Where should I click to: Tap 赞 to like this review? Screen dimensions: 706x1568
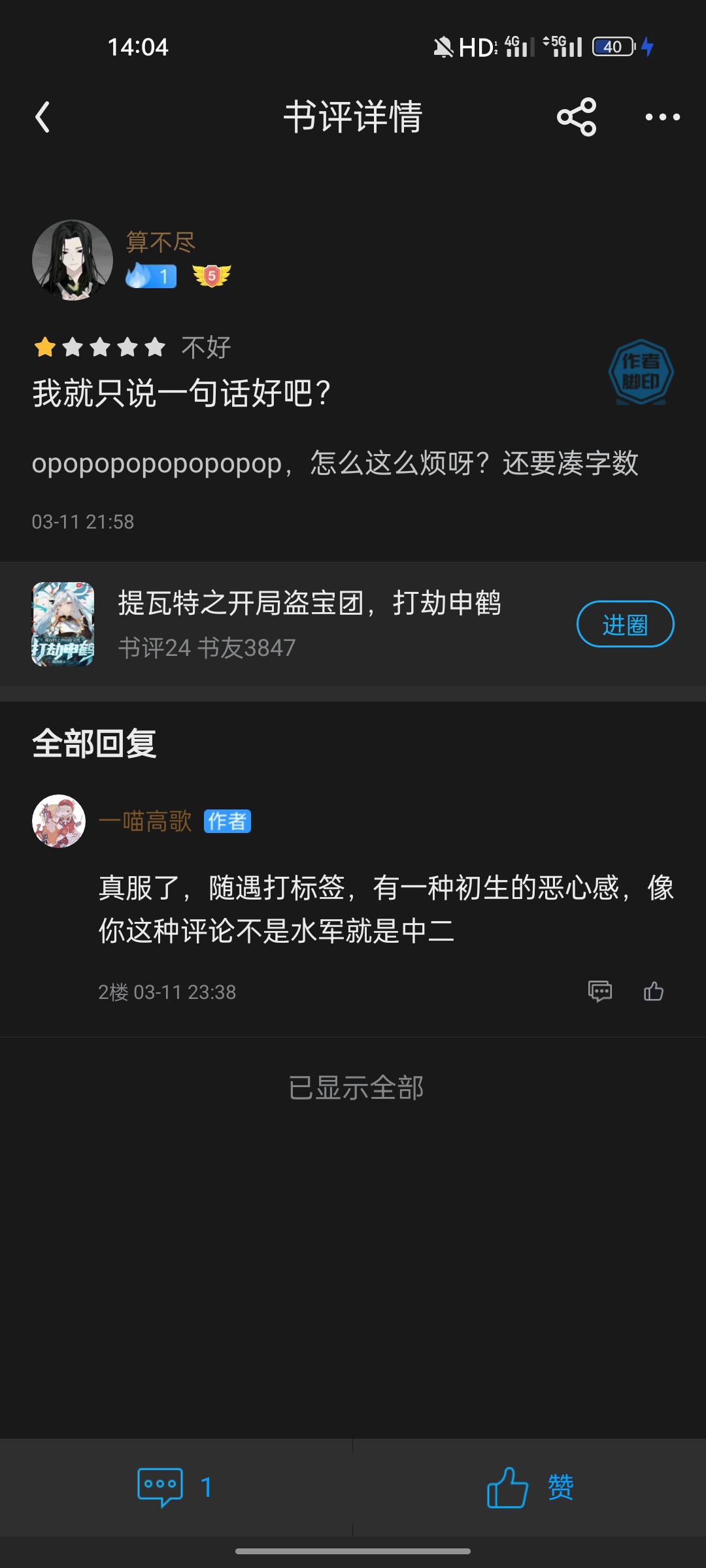(x=529, y=1487)
